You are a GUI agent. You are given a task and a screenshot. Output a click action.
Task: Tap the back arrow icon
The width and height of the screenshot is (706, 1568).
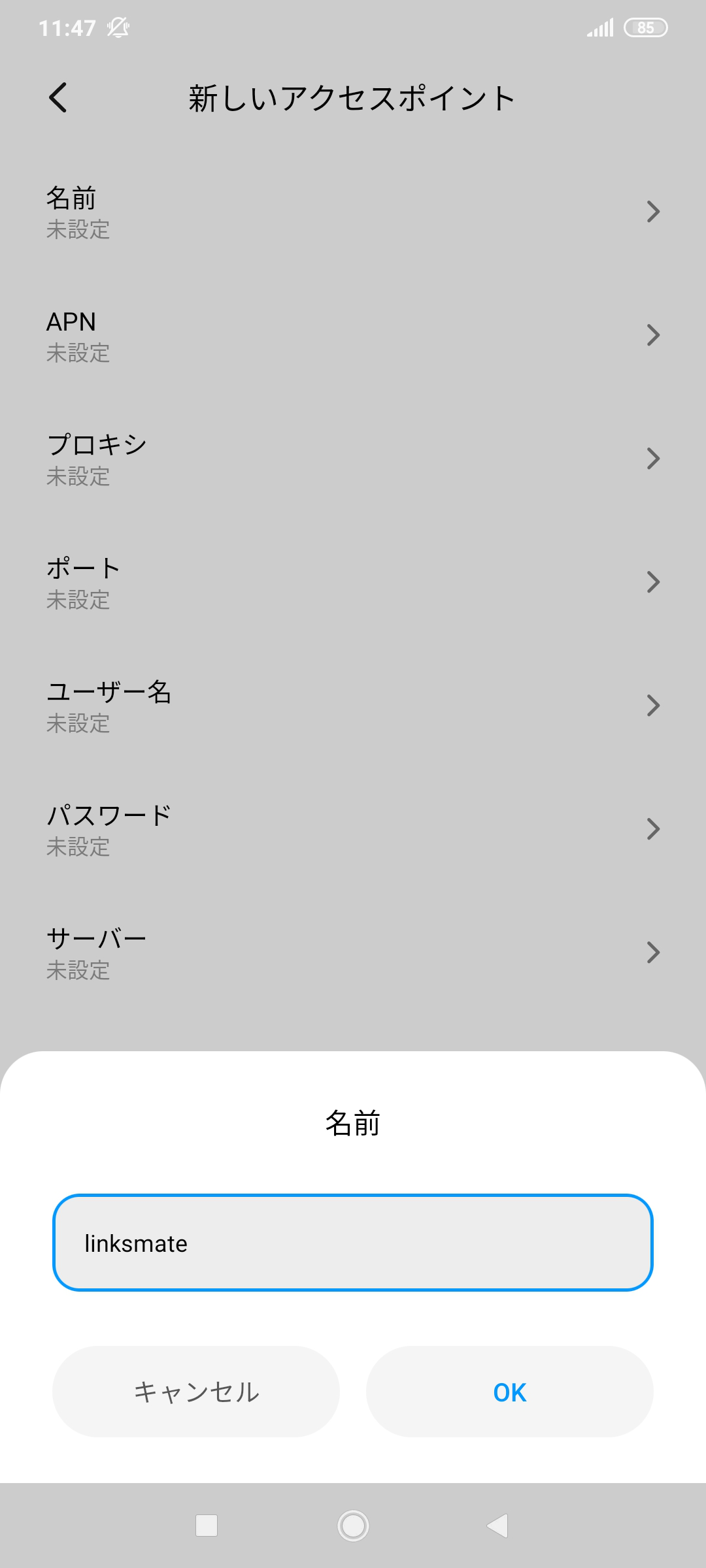tap(58, 98)
